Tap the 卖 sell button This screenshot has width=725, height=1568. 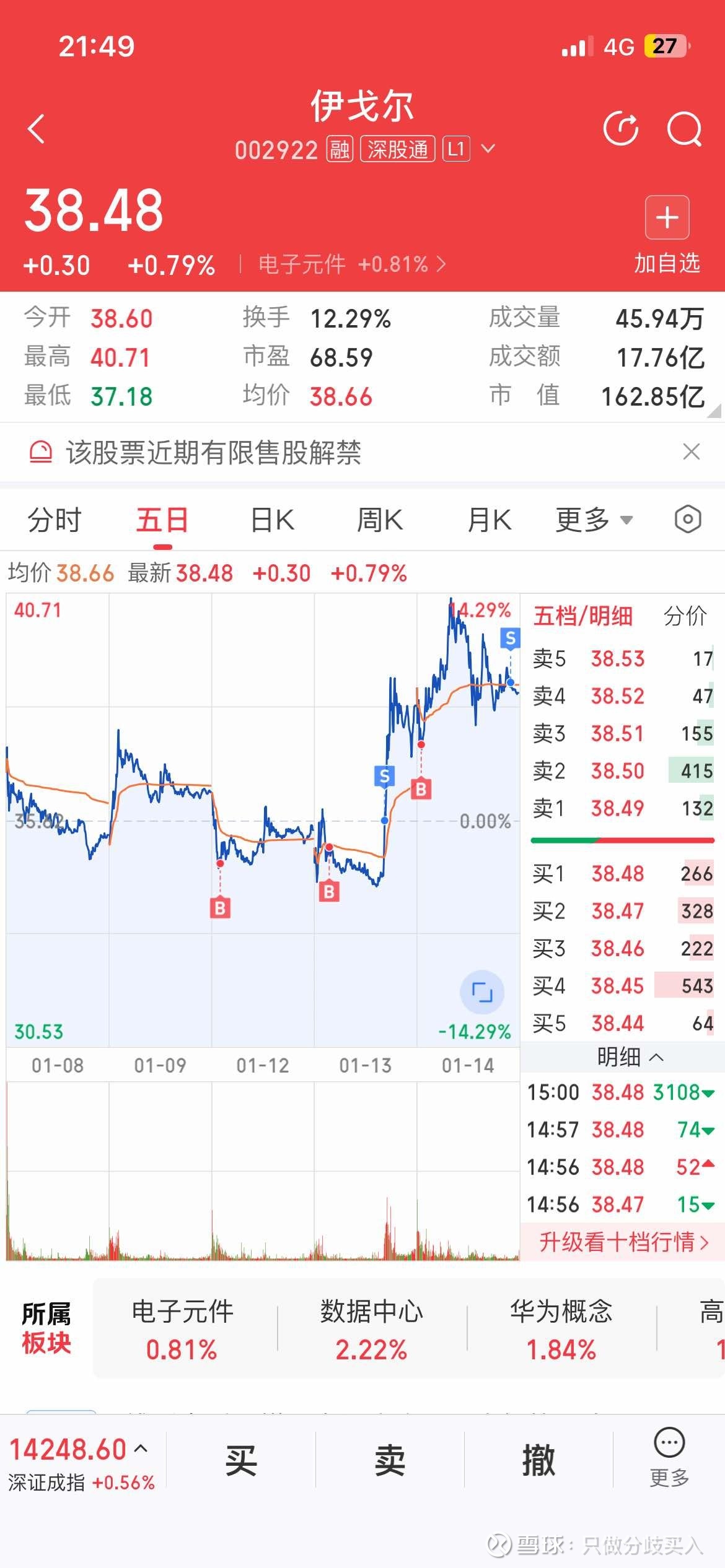pyautogui.click(x=390, y=1461)
